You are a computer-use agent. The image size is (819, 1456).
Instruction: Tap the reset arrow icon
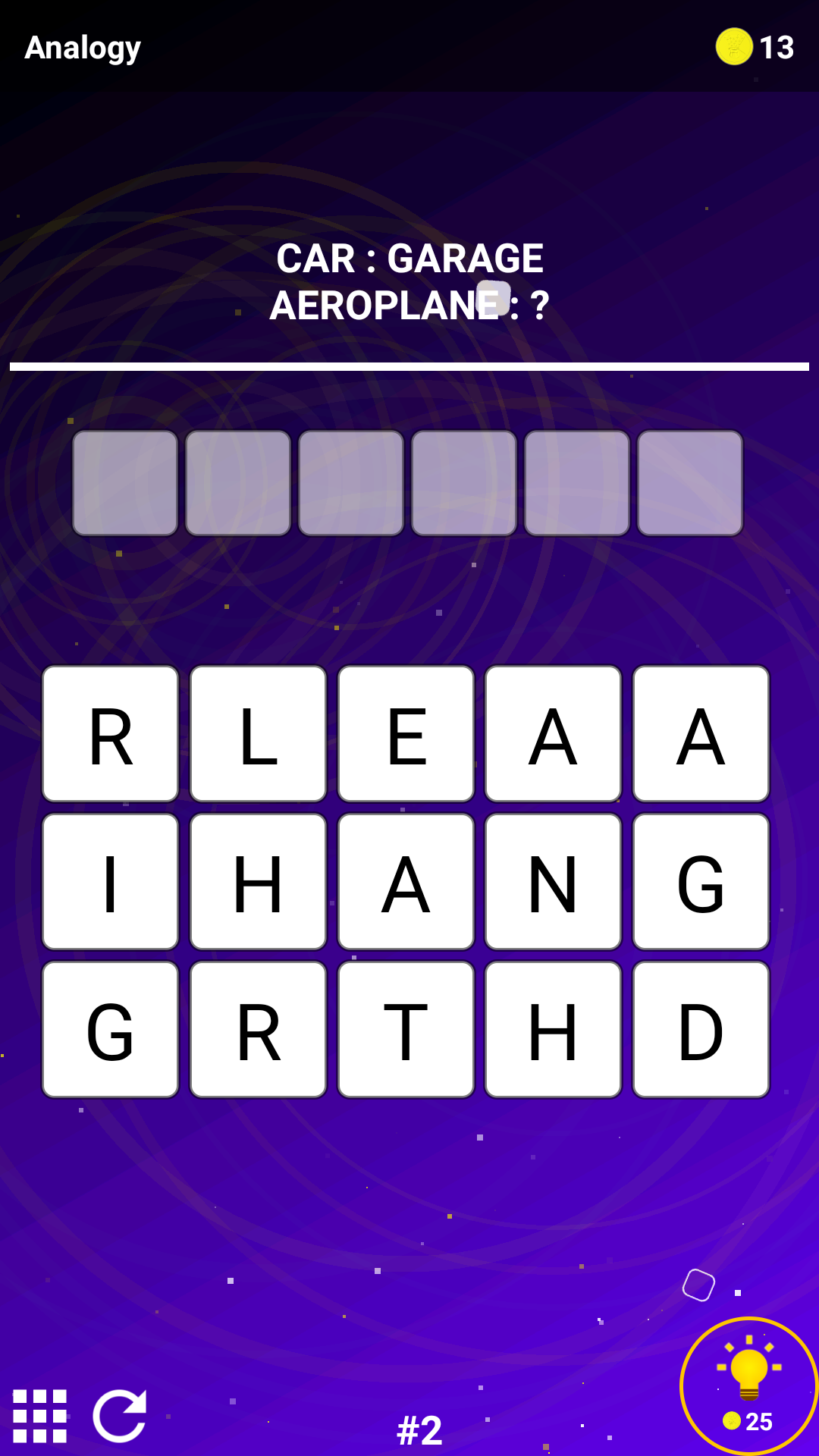point(120,1415)
